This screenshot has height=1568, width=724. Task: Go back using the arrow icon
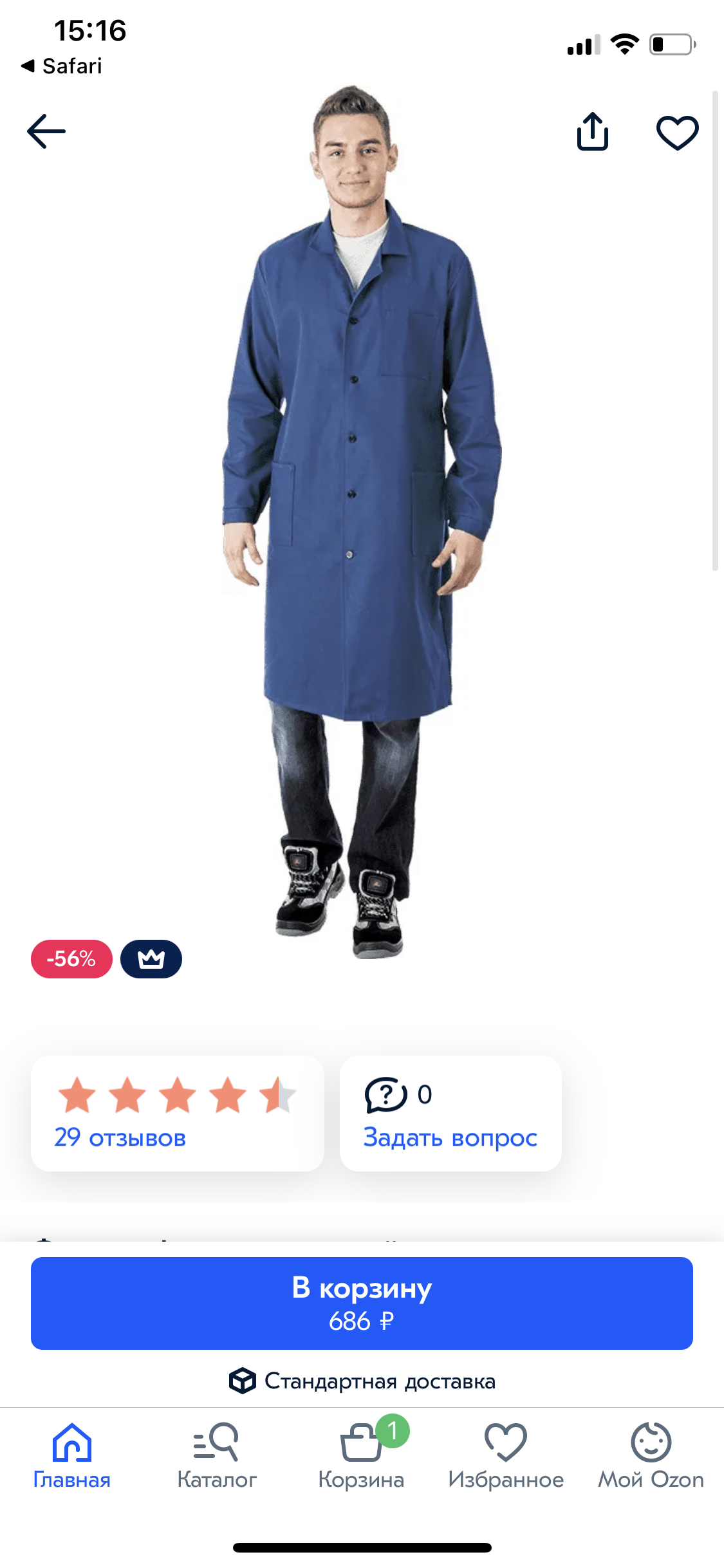coord(46,132)
